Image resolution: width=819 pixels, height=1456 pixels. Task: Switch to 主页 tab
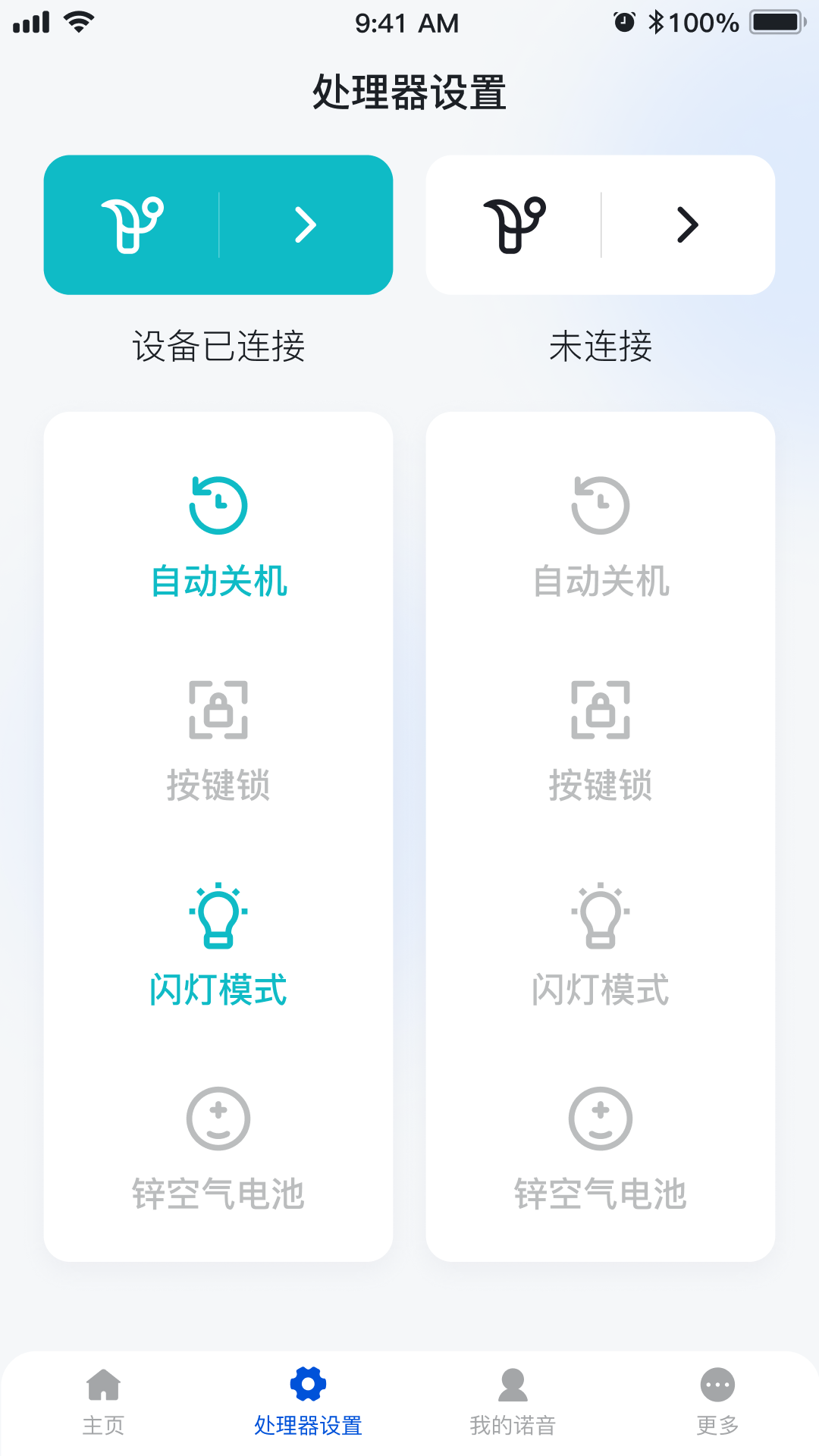coord(102,1423)
